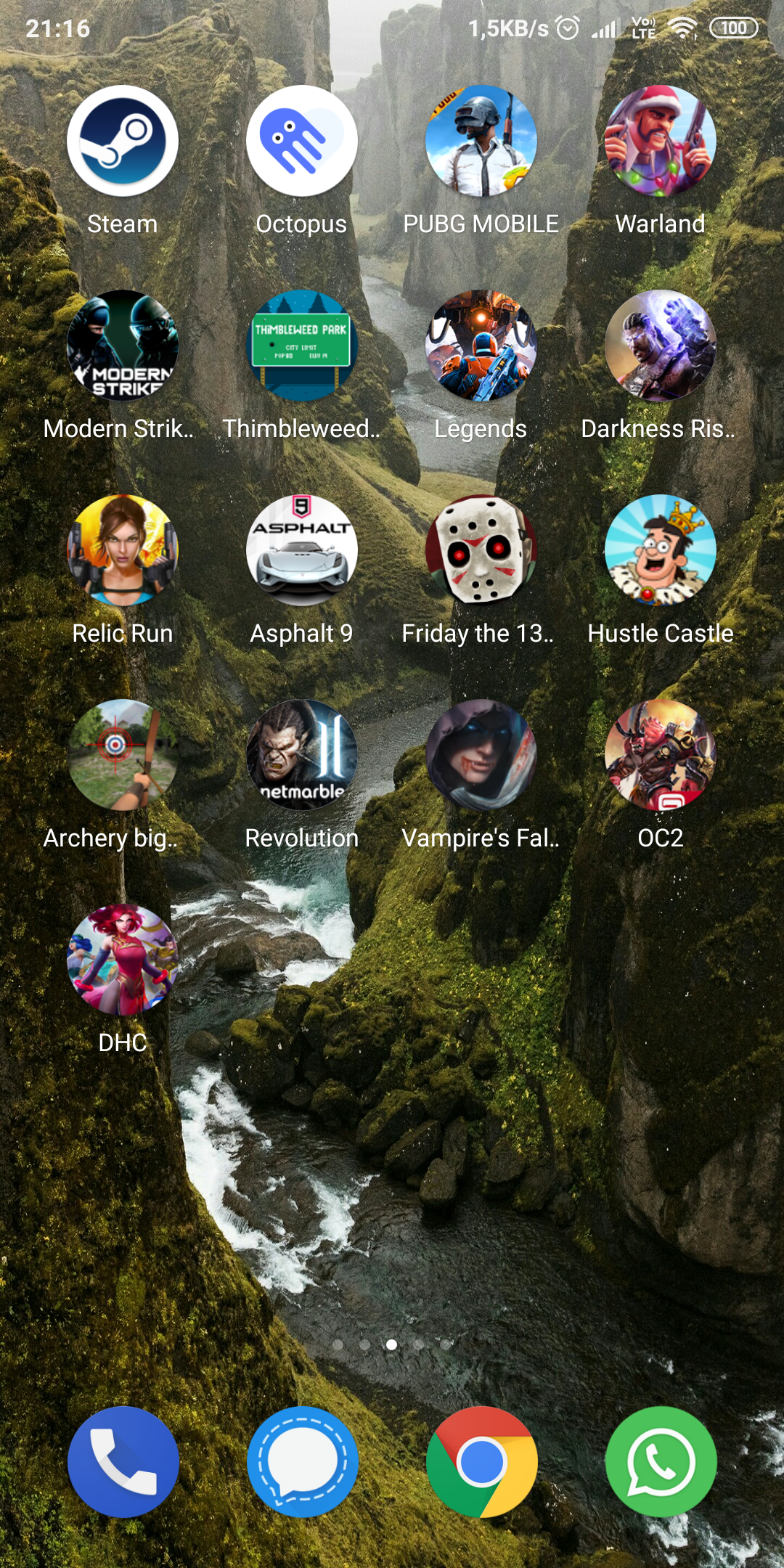The width and height of the screenshot is (784, 1568).
Task: Launch Hustle Castle
Action: tap(660, 550)
